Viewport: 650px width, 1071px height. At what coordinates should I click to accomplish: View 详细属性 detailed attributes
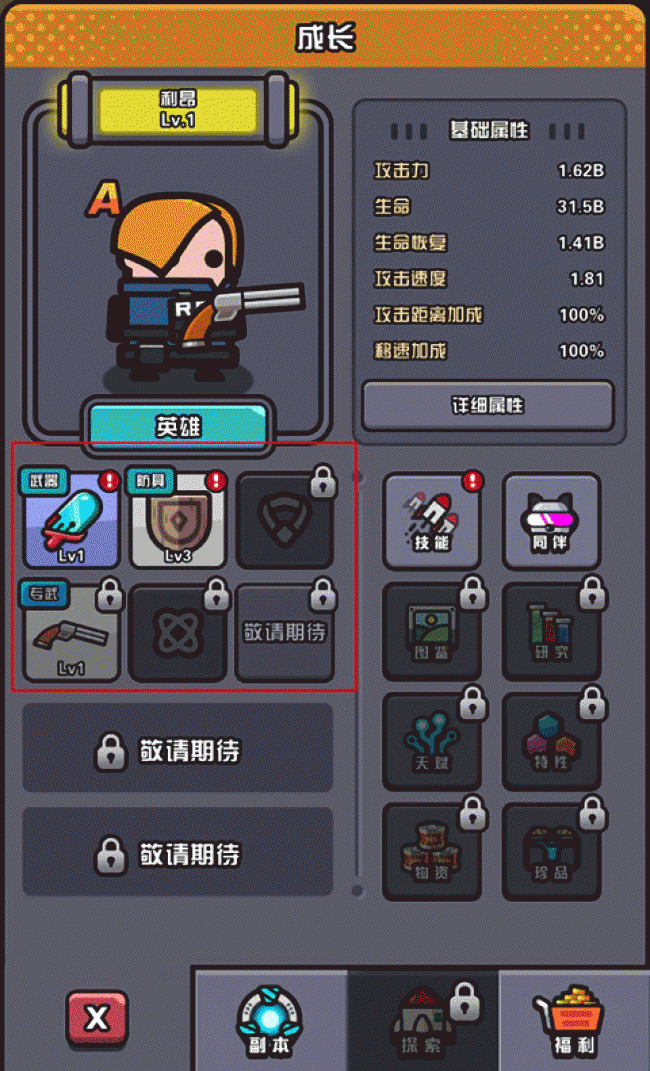coord(487,405)
